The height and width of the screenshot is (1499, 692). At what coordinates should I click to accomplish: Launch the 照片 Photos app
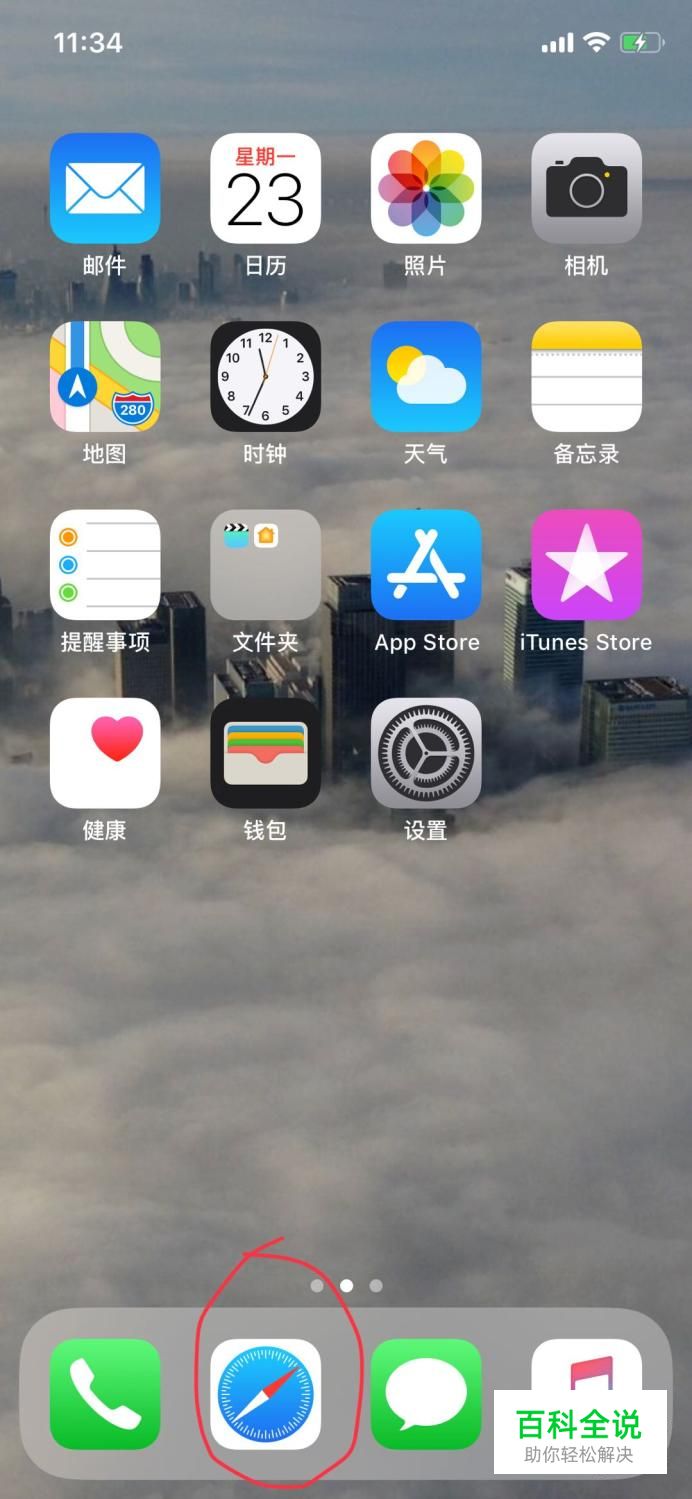426,188
